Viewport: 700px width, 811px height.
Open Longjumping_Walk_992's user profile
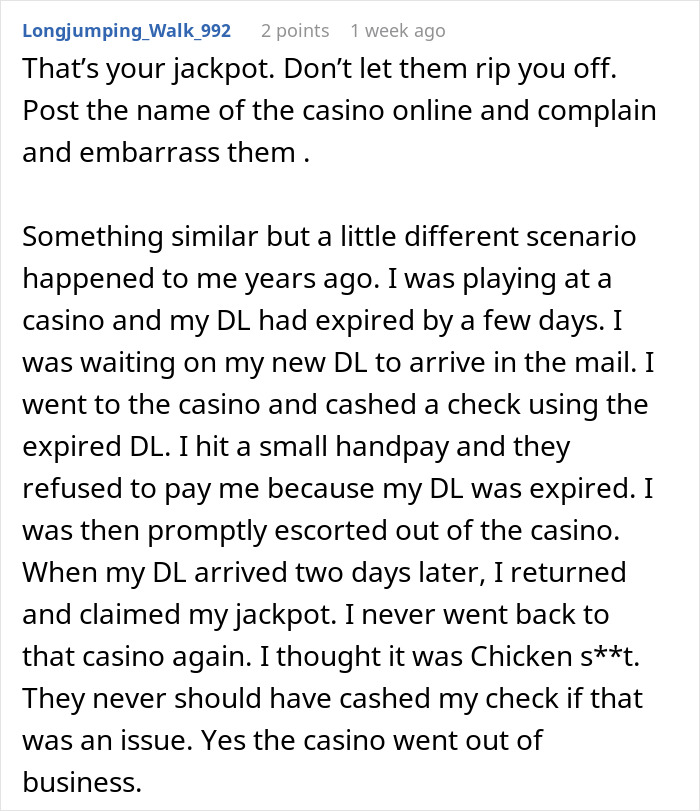tap(127, 31)
